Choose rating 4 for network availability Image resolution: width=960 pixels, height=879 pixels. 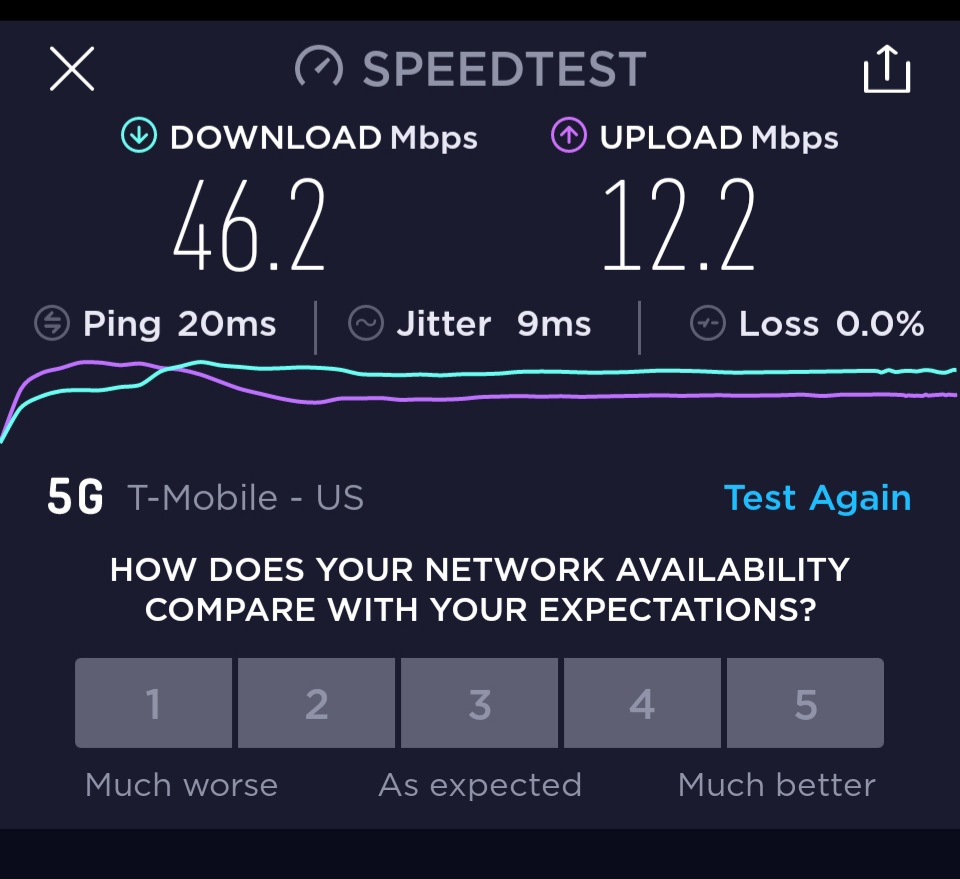pos(642,703)
